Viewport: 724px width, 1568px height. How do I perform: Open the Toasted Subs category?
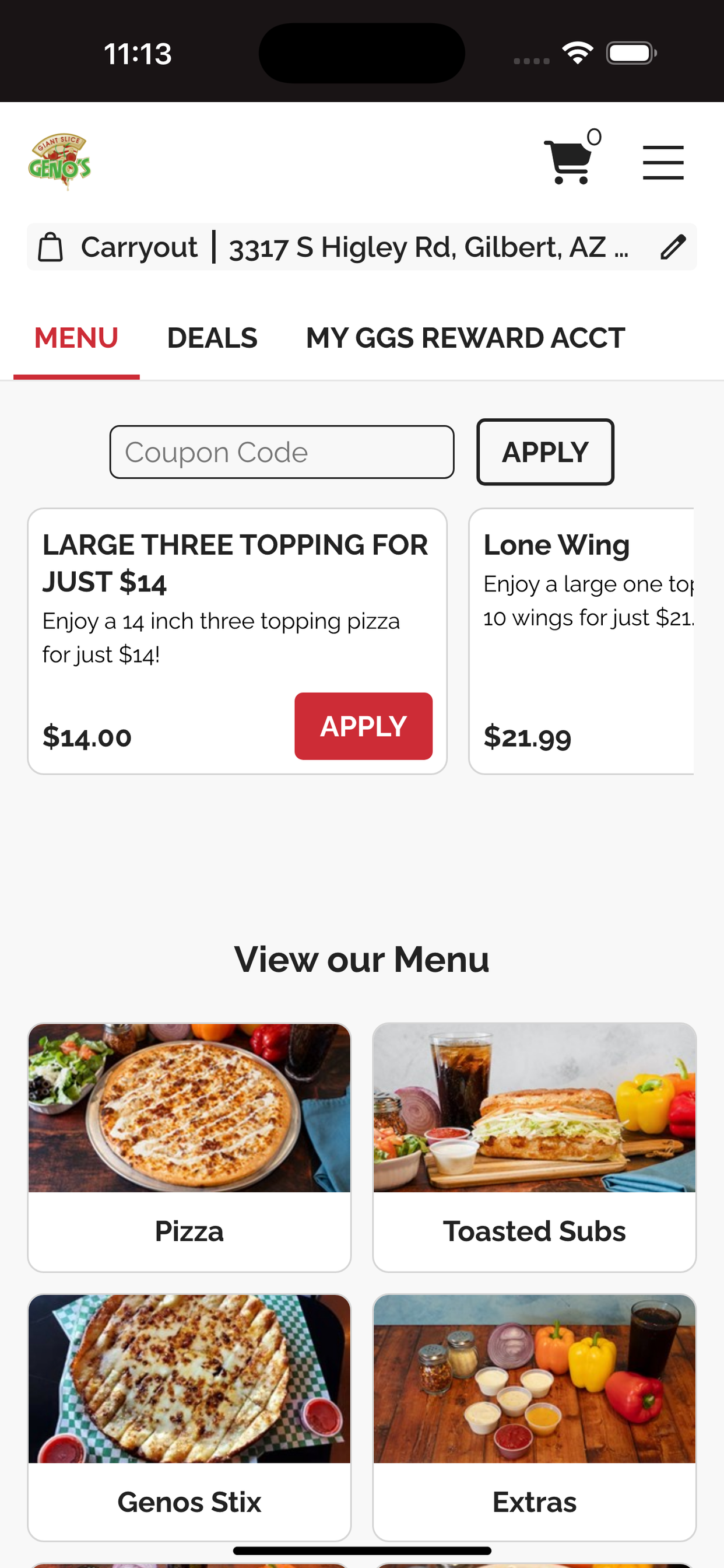[534, 1147]
